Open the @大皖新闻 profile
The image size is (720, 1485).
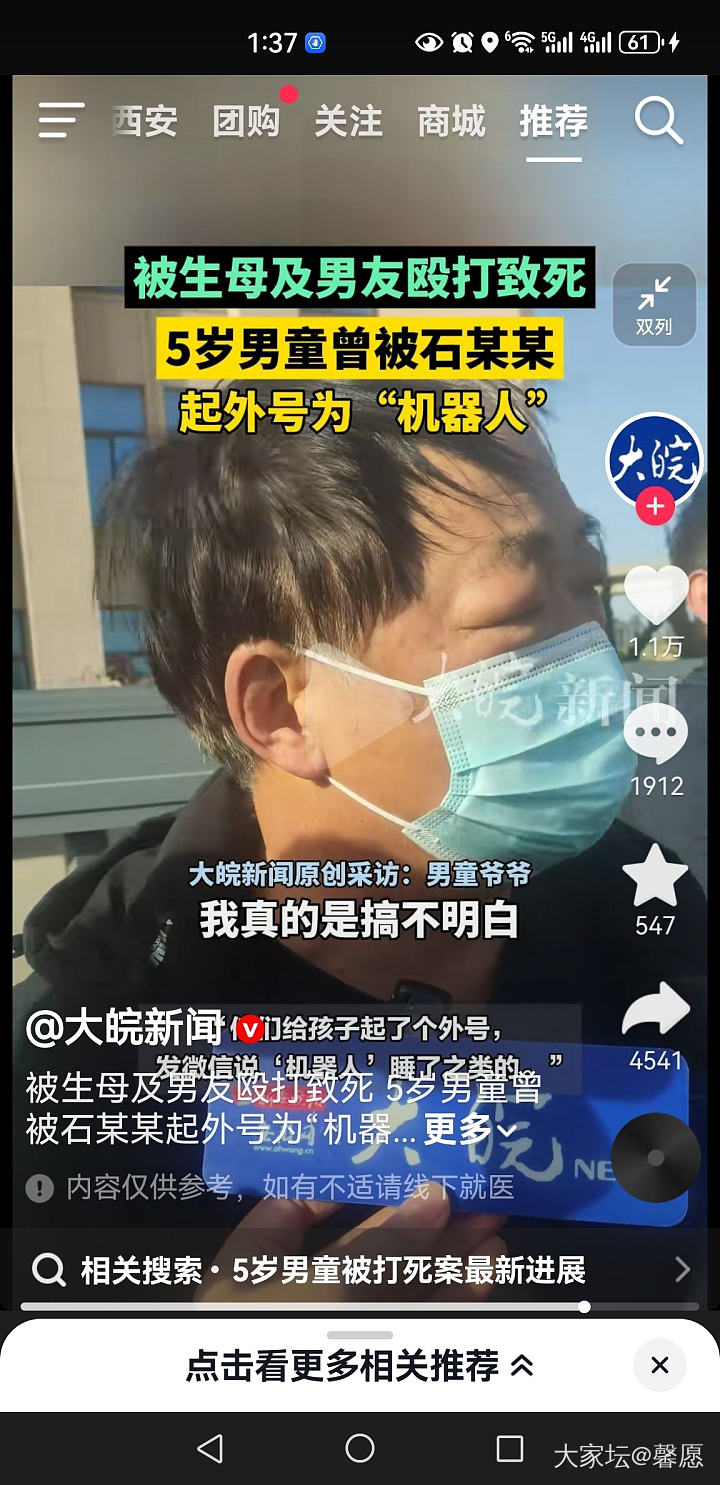click(125, 1029)
